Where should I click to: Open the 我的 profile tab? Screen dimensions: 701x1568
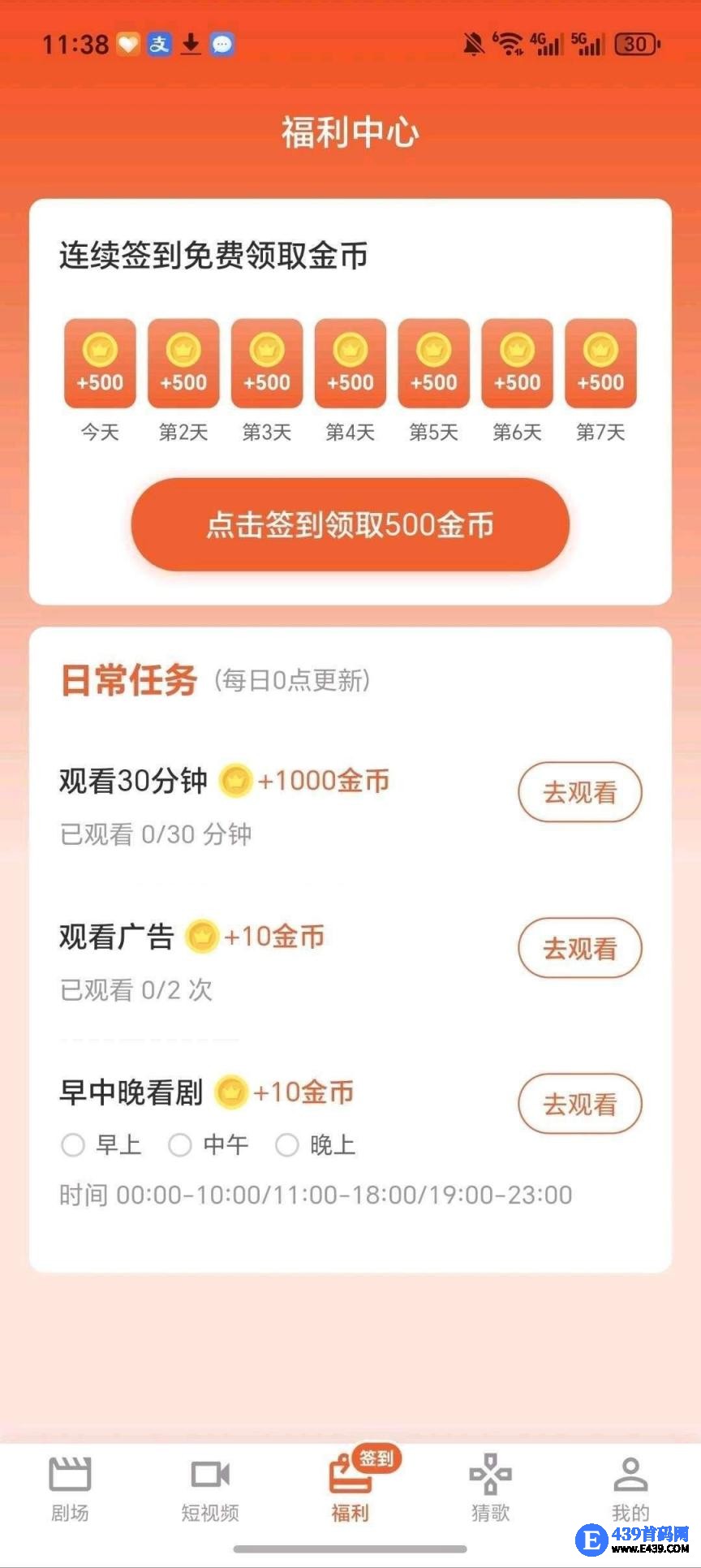click(x=630, y=1488)
